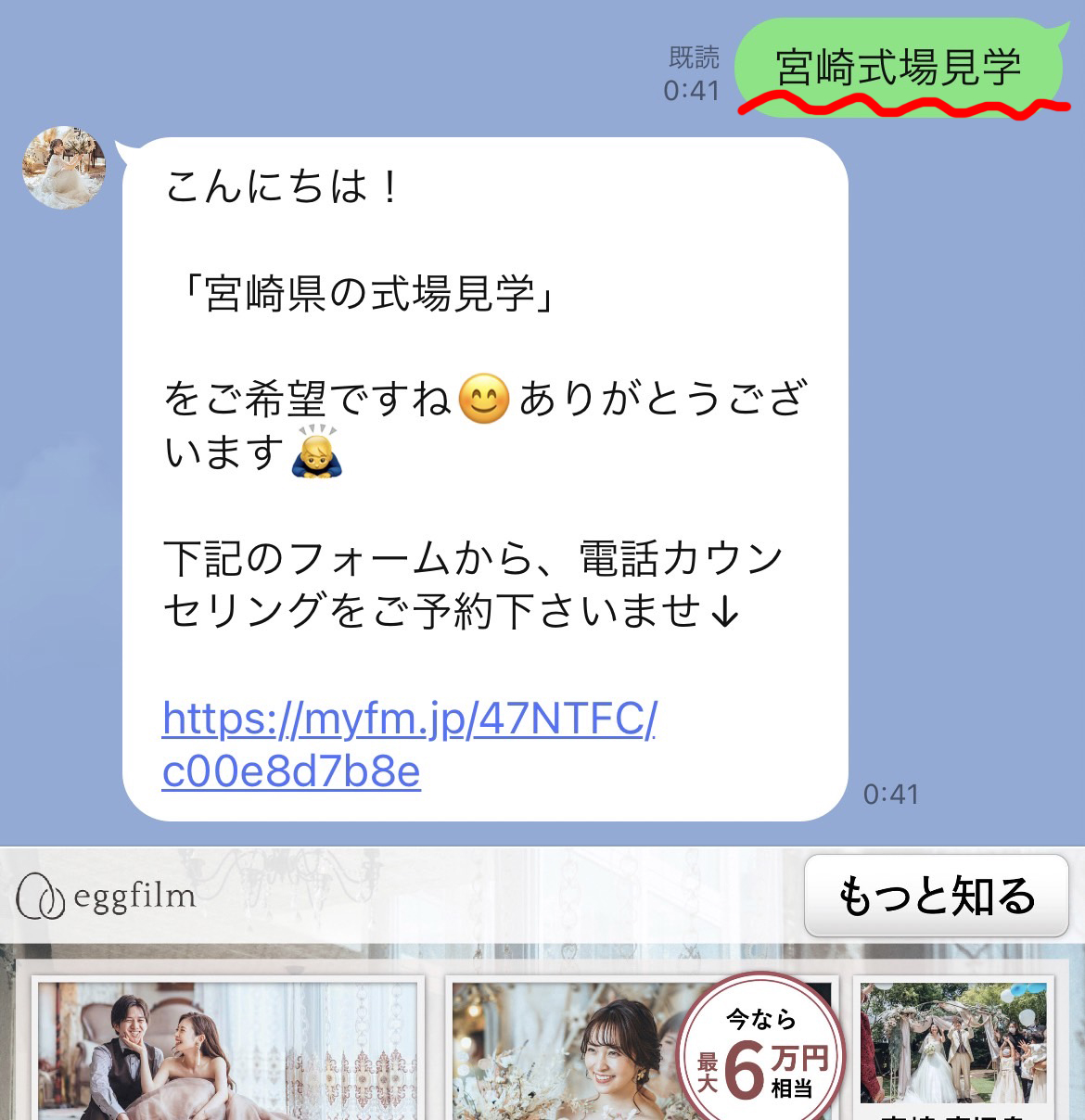Tap the もっと知る button
Image resolution: width=1085 pixels, height=1120 pixels.
point(936,896)
